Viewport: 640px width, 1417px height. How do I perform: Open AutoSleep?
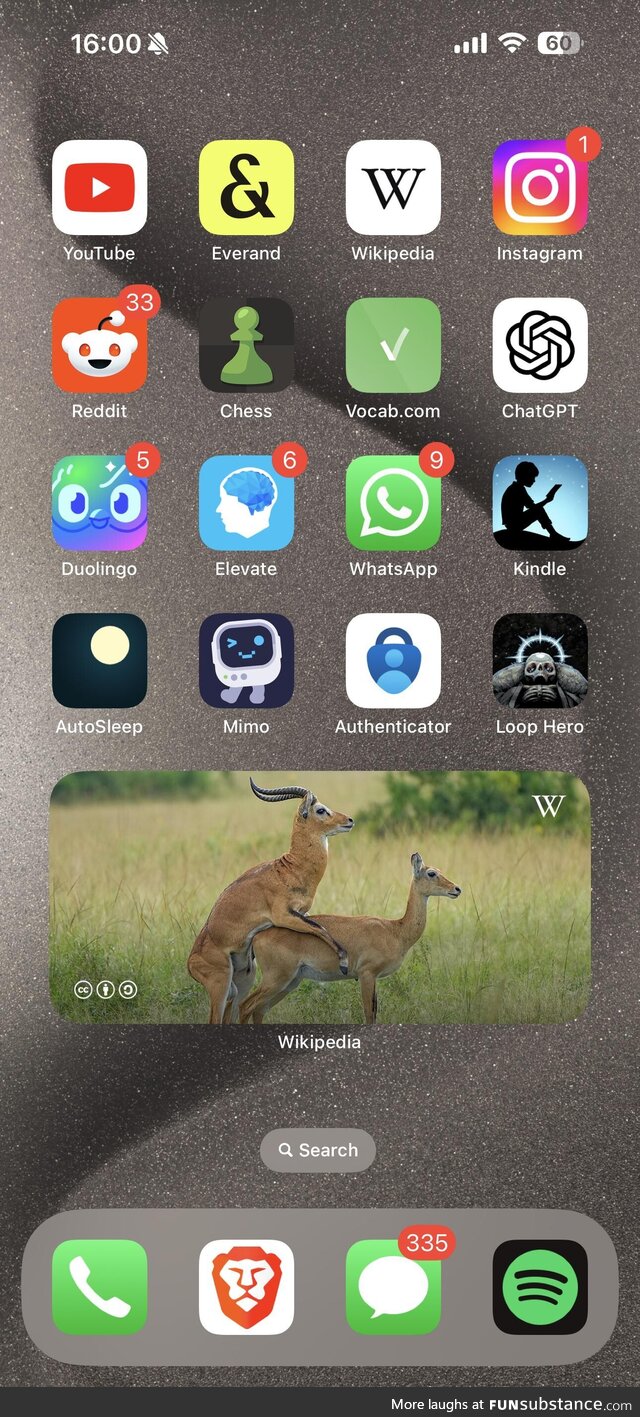coord(99,660)
